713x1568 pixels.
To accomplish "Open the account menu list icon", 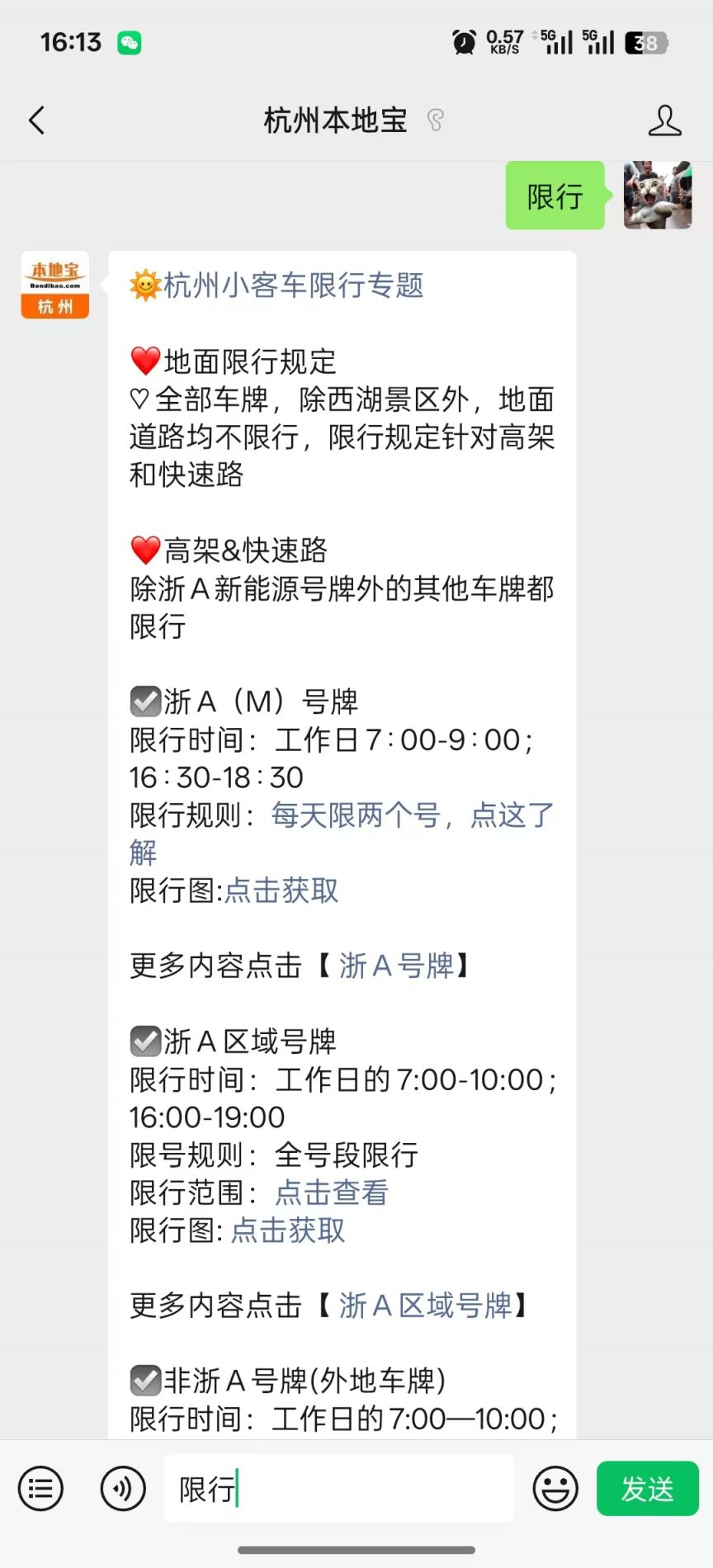I will tap(40, 1489).
